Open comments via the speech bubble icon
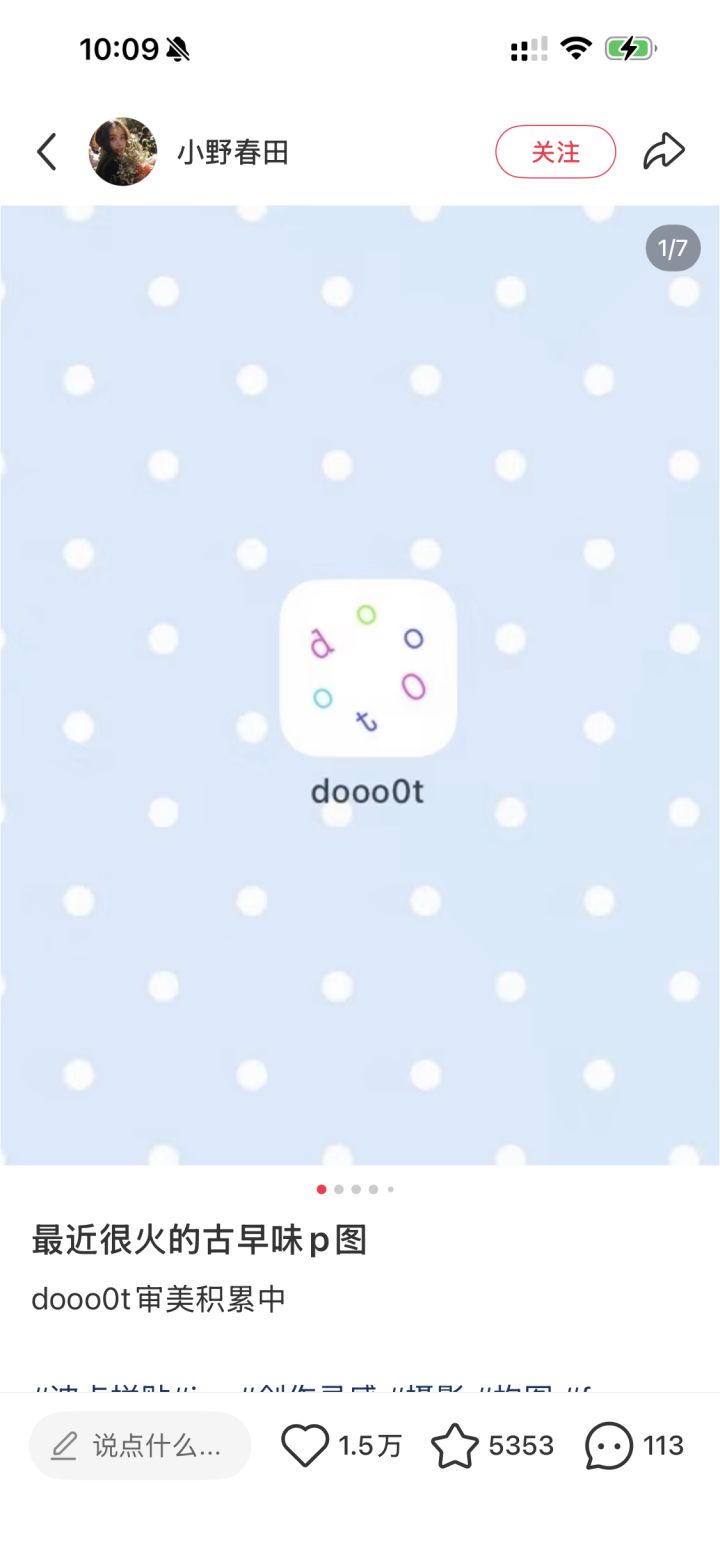 coord(607,1445)
